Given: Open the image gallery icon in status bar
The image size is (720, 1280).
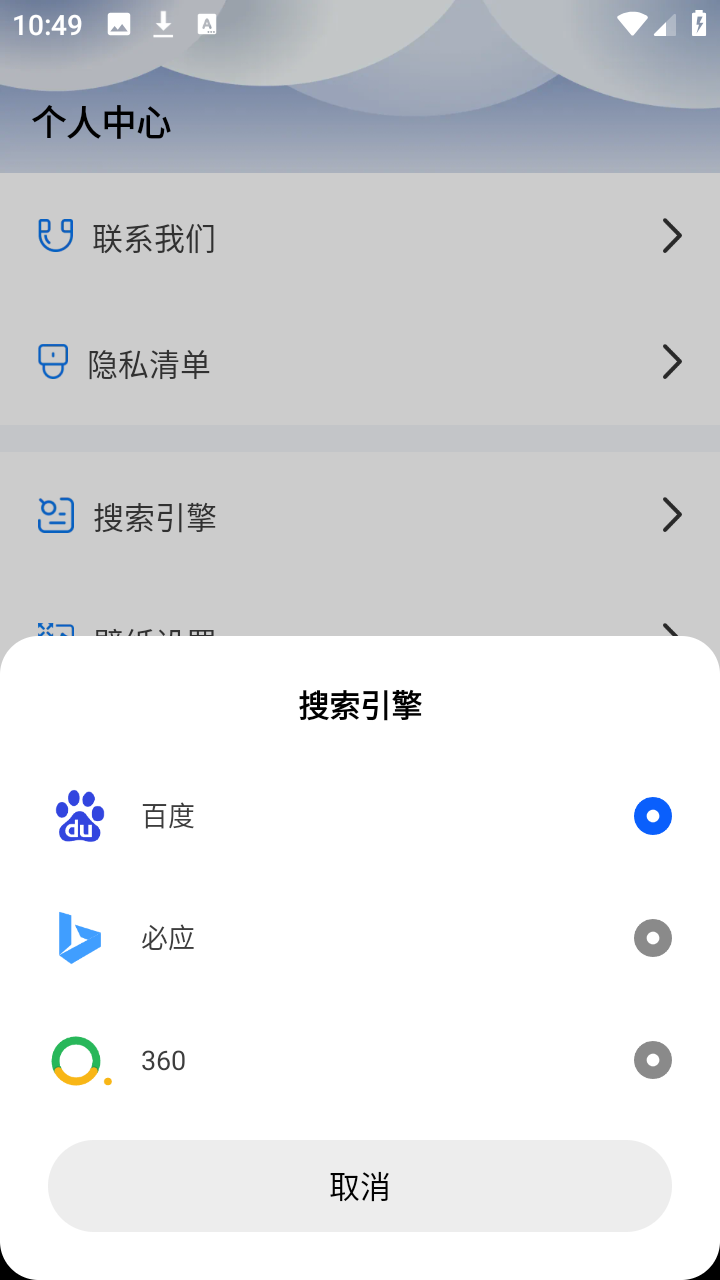Looking at the screenshot, I should click(120, 24).
